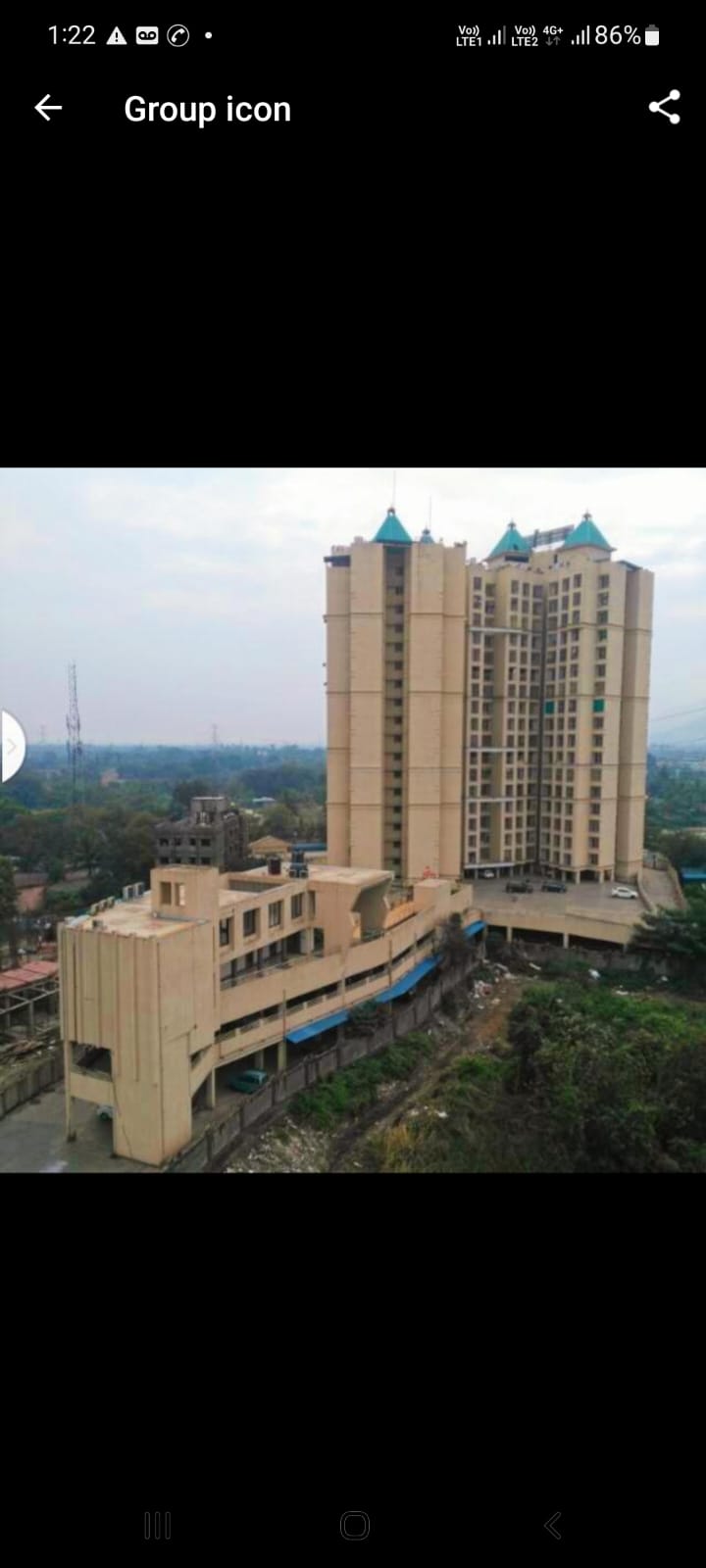Open the edge panel handle

point(10,747)
